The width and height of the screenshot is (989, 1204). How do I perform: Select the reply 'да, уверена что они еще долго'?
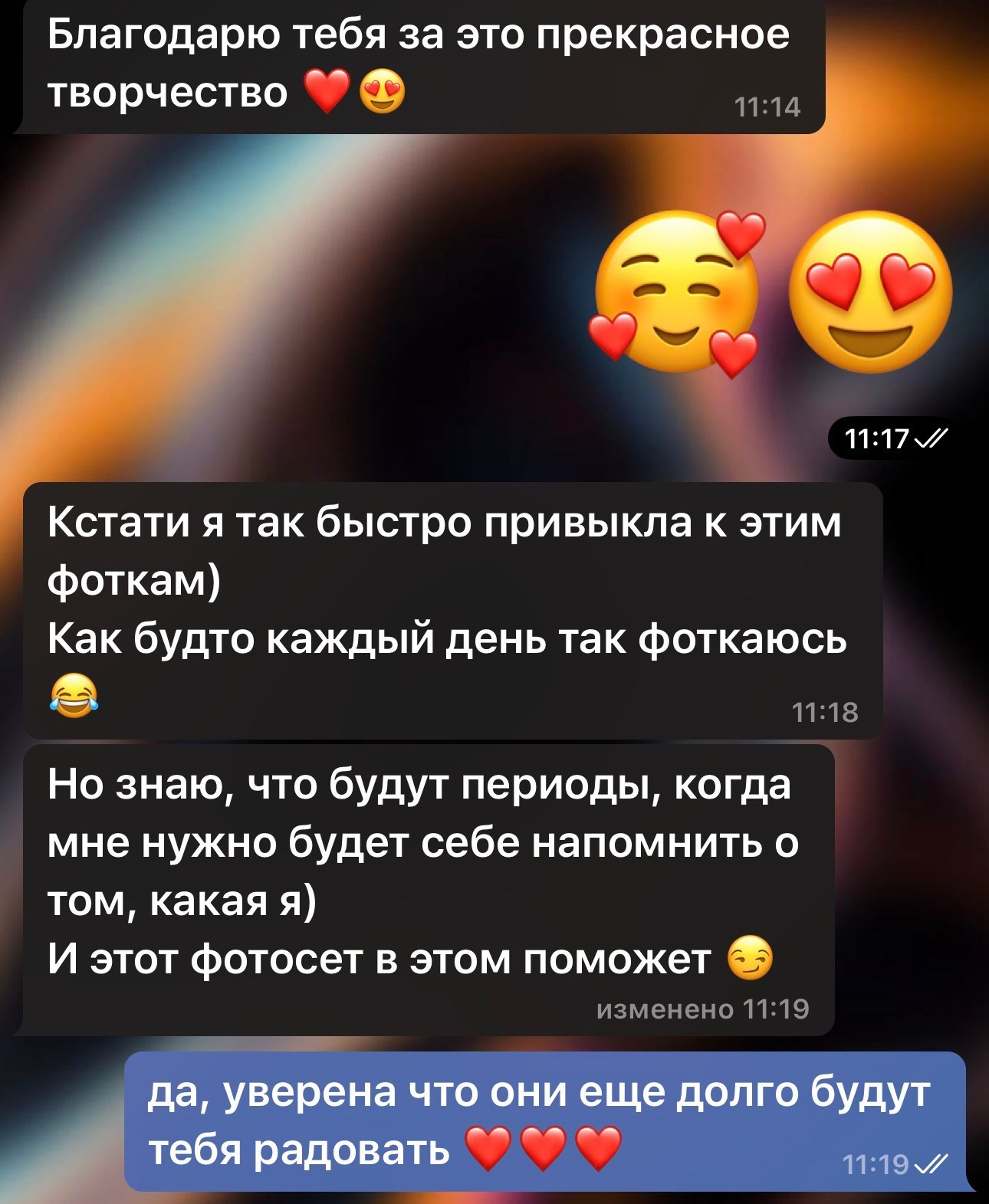tap(544, 1120)
